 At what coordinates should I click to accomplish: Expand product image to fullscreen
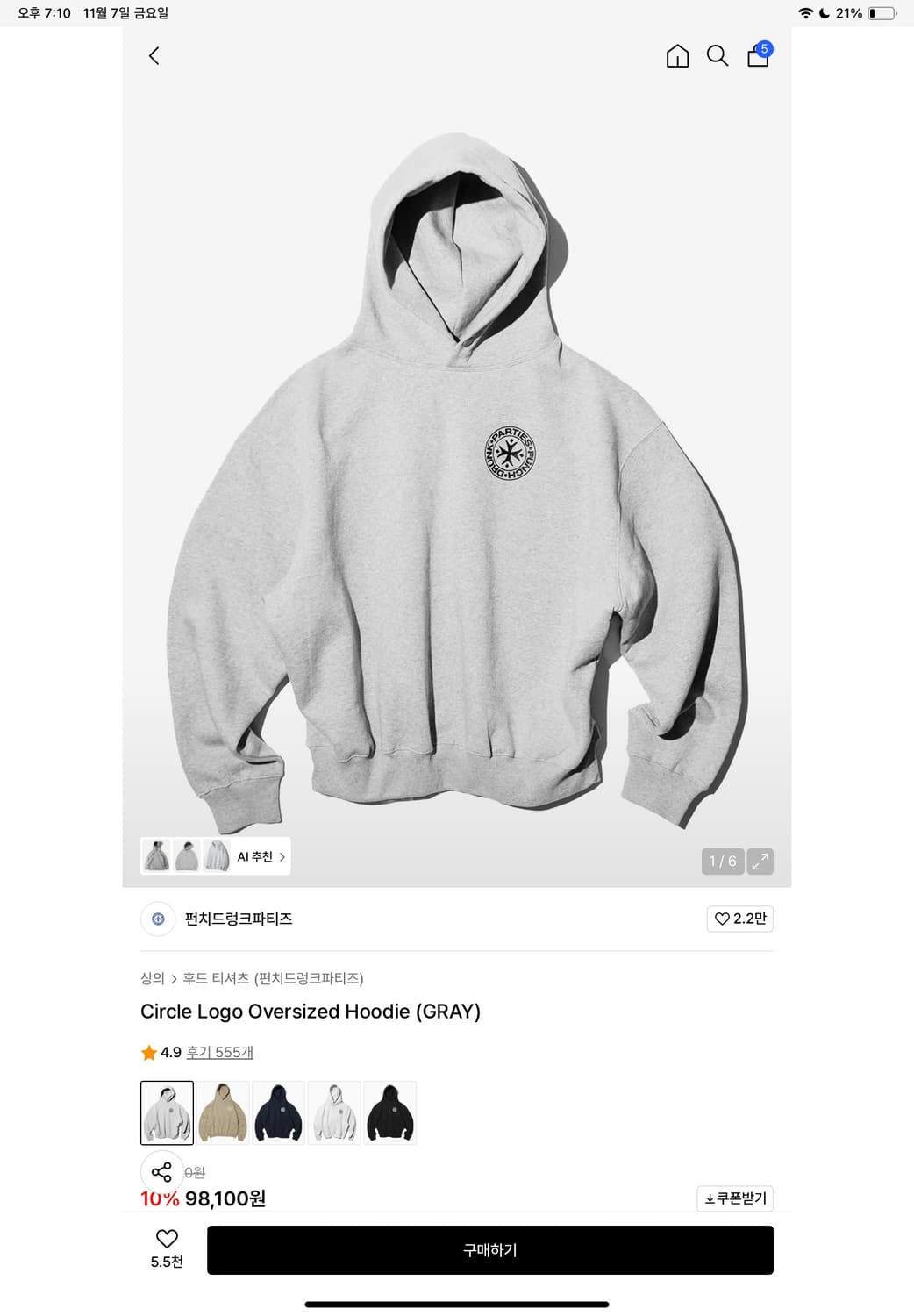coord(760,862)
